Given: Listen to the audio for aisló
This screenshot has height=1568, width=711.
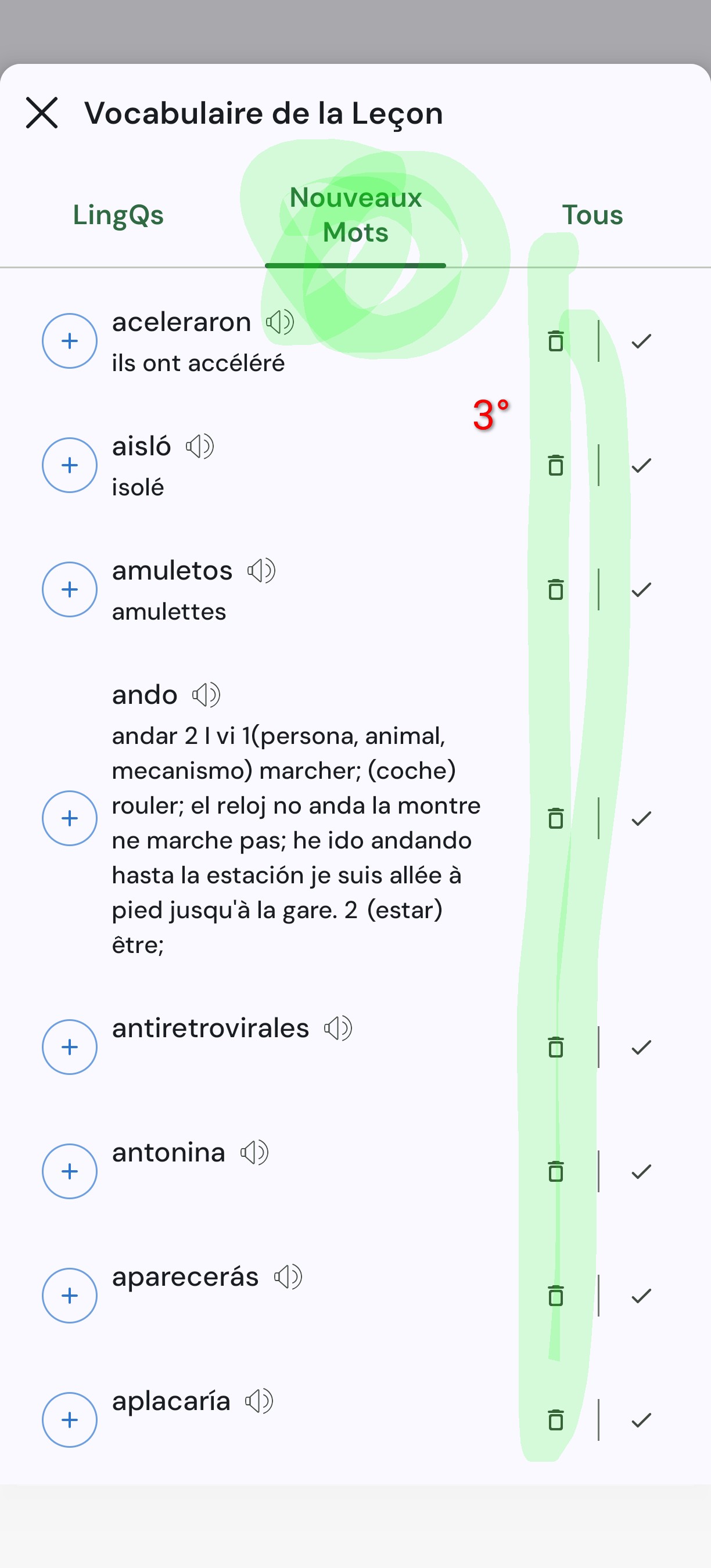Looking at the screenshot, I should pyautogui.click(x=200, y=446).
